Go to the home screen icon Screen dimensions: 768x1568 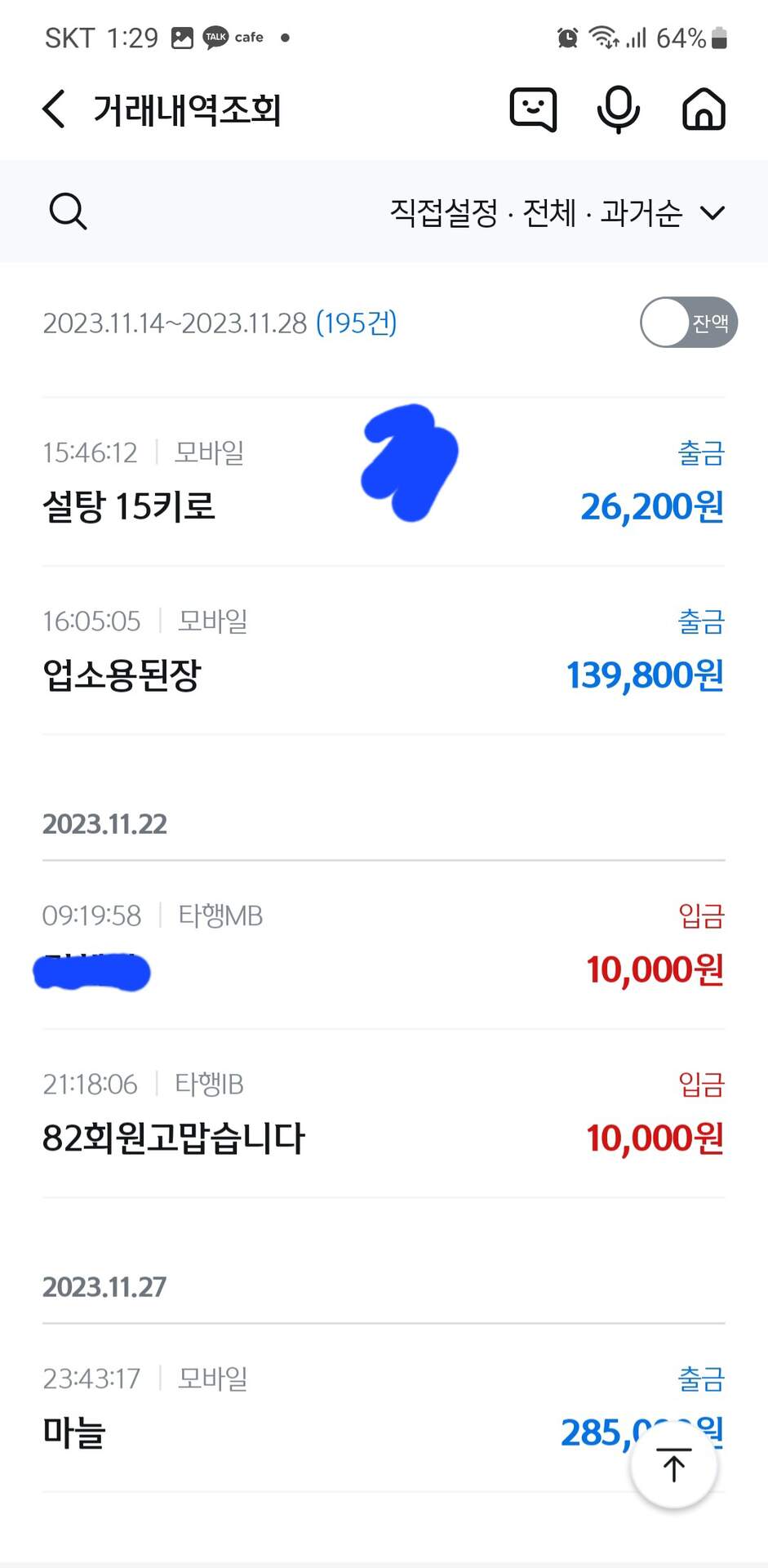[704, 109]
